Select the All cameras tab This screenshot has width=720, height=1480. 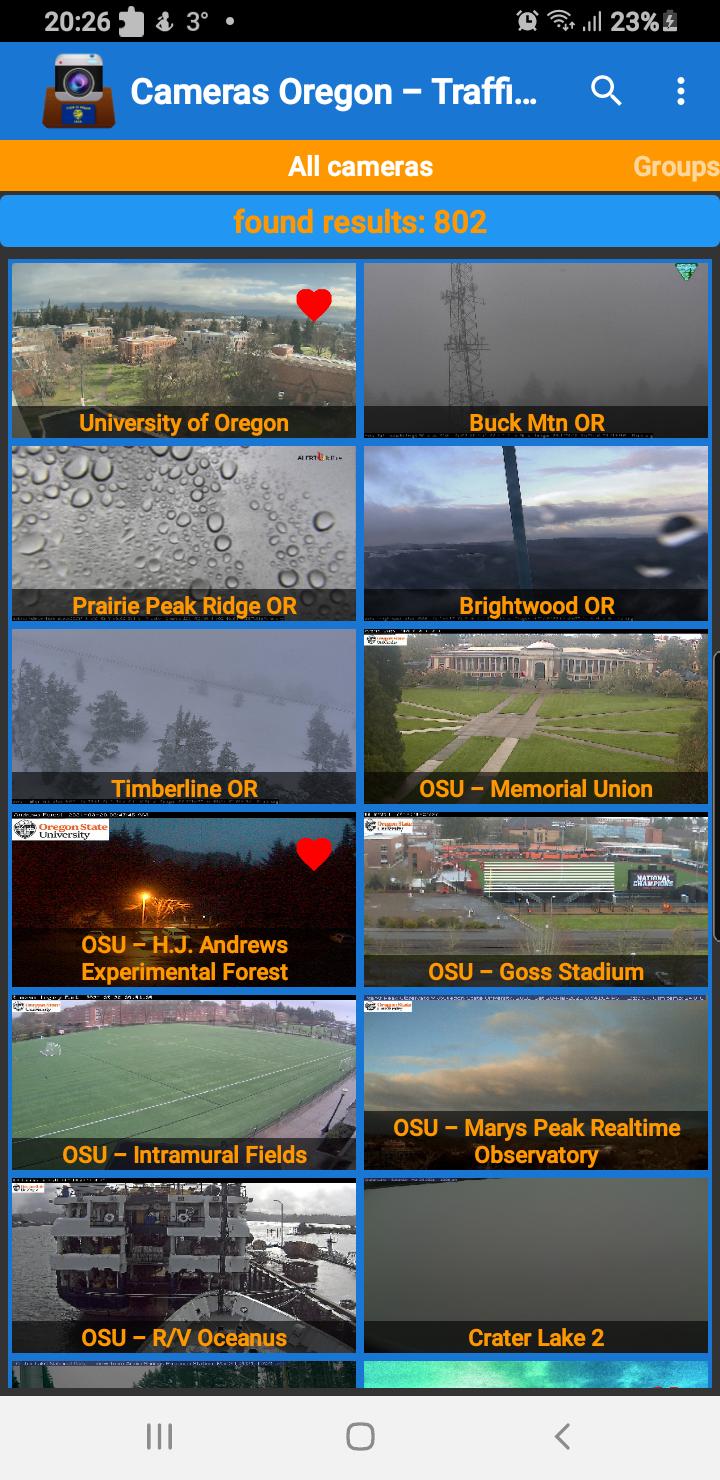click(360, 166)
